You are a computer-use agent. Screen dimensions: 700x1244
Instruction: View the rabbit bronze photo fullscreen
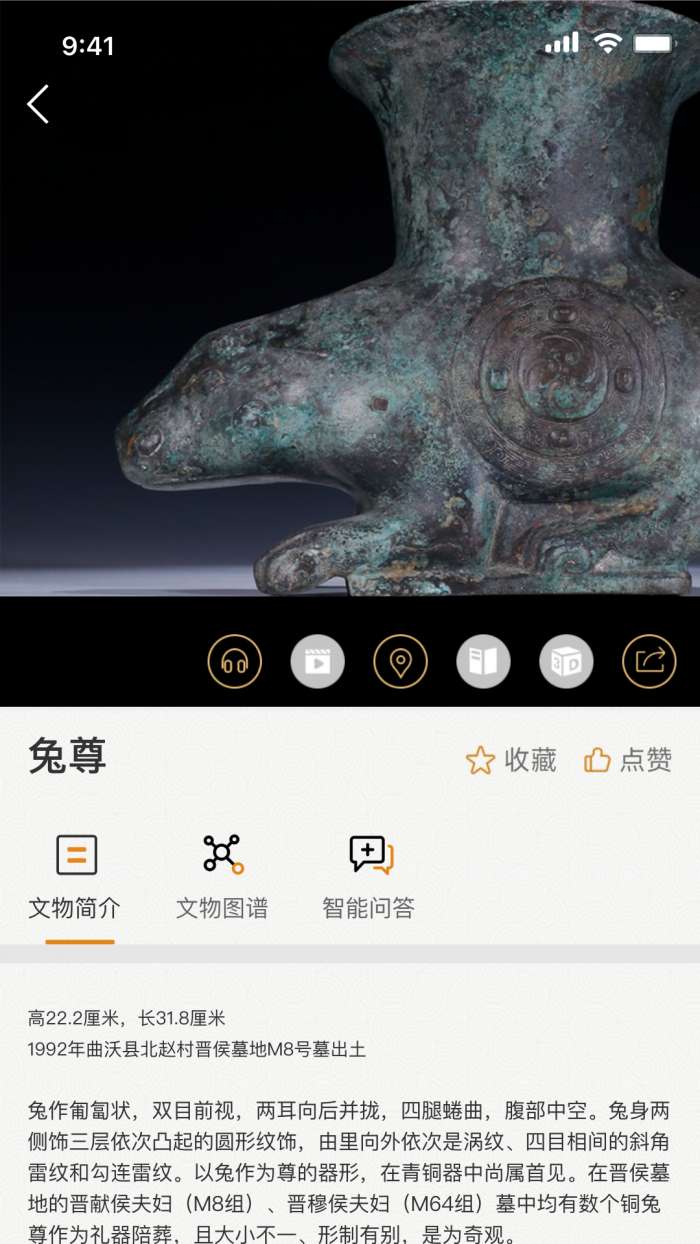400,350
